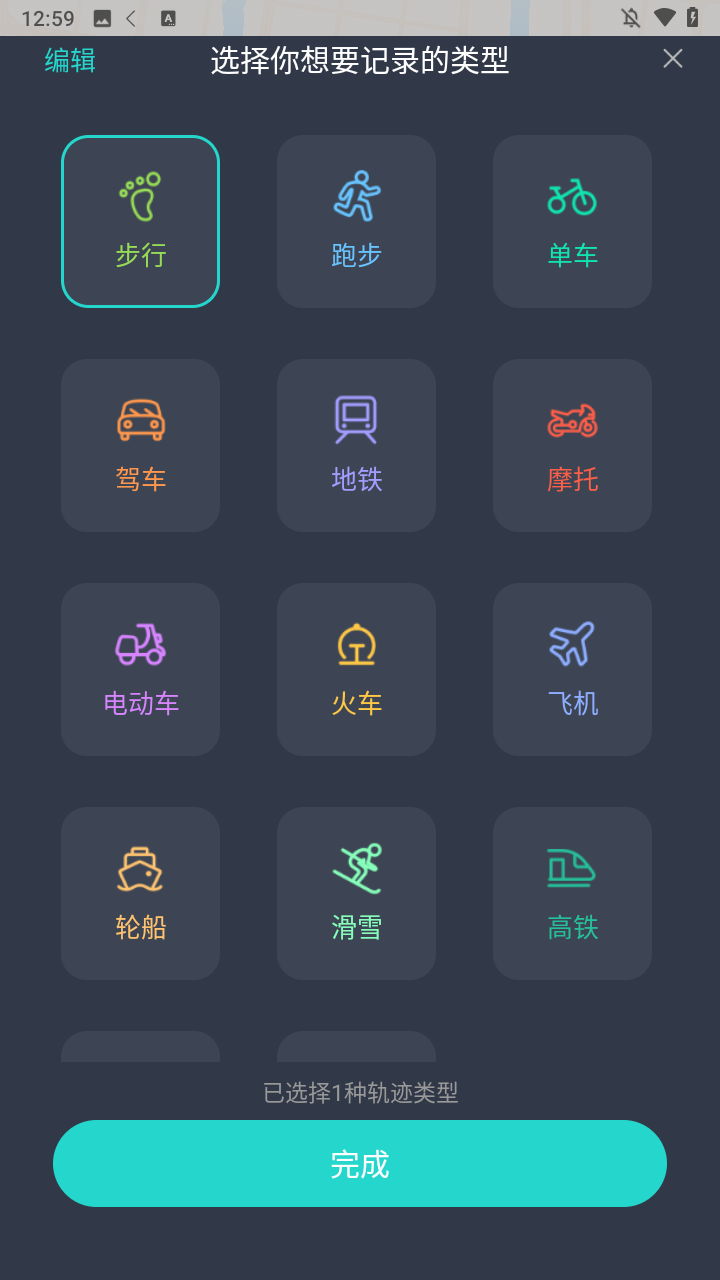Choose the 火车 train icon
Image resolution: width=720 pixels, height=1280 pixels.
click(356, 668)
